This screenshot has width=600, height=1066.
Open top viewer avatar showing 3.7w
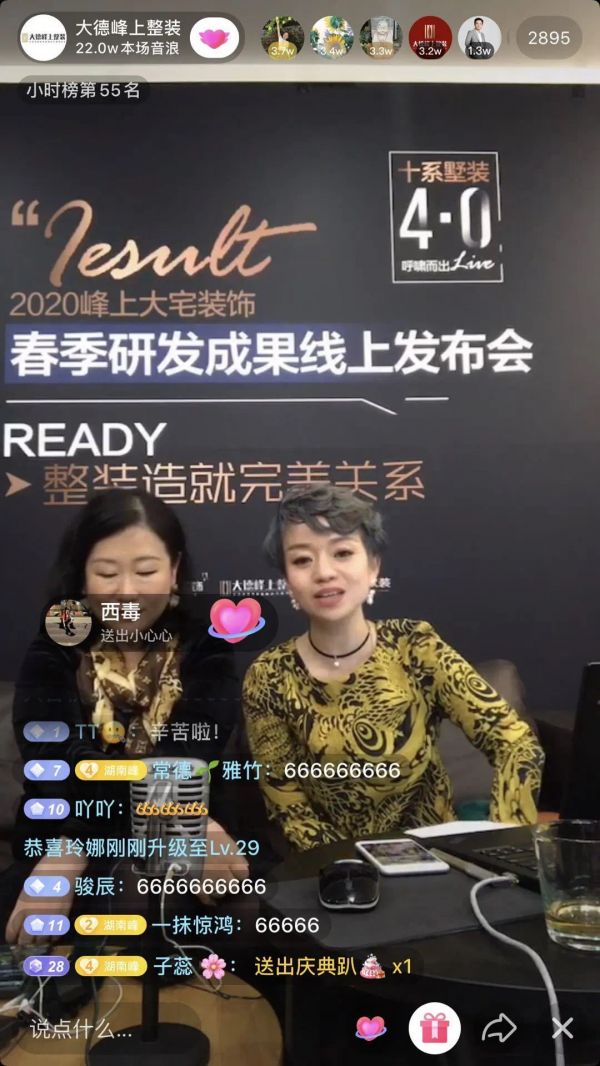[282, 38]
